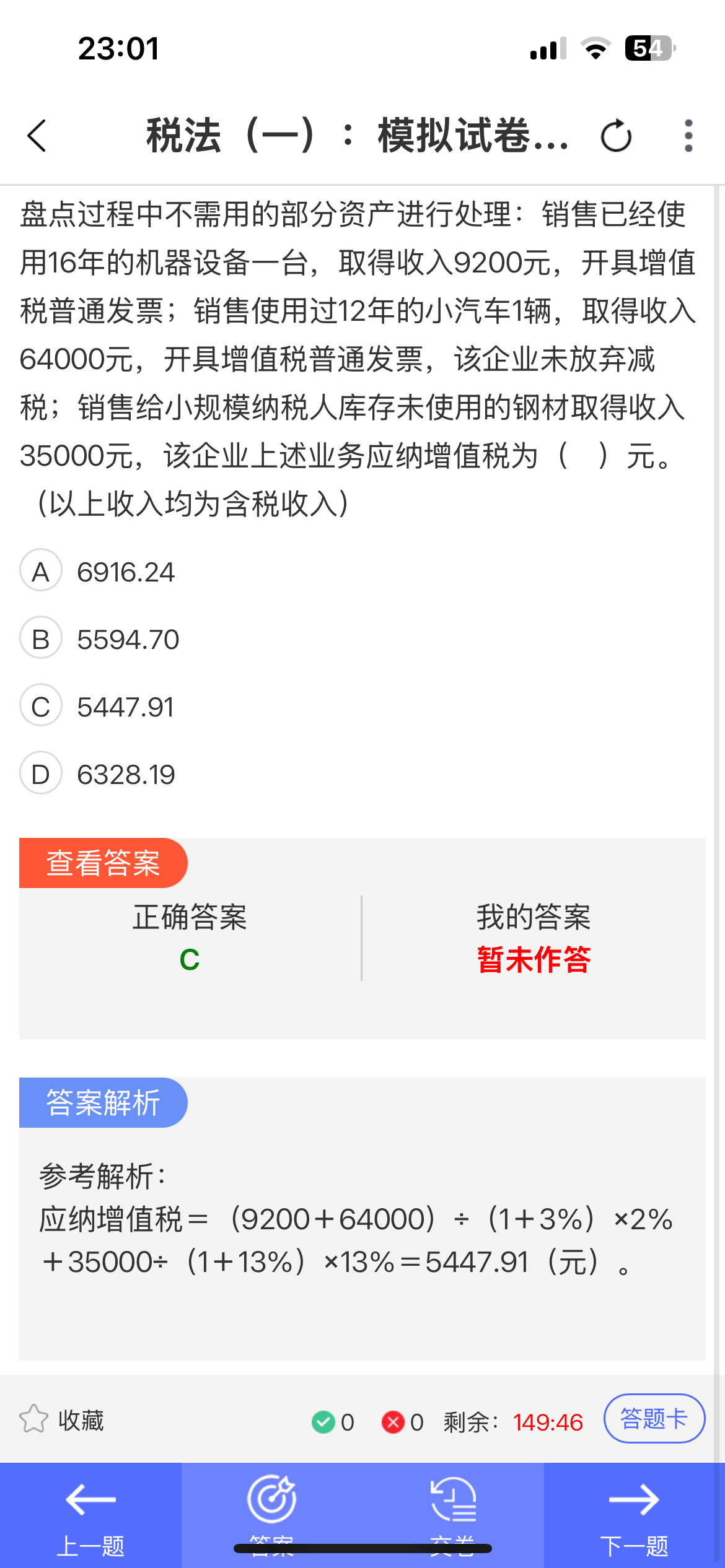Open the 答题卡 answer sheet
Image resolution: width=725 pixels, height=1568 pixels.
click(x=654, y=1418)
